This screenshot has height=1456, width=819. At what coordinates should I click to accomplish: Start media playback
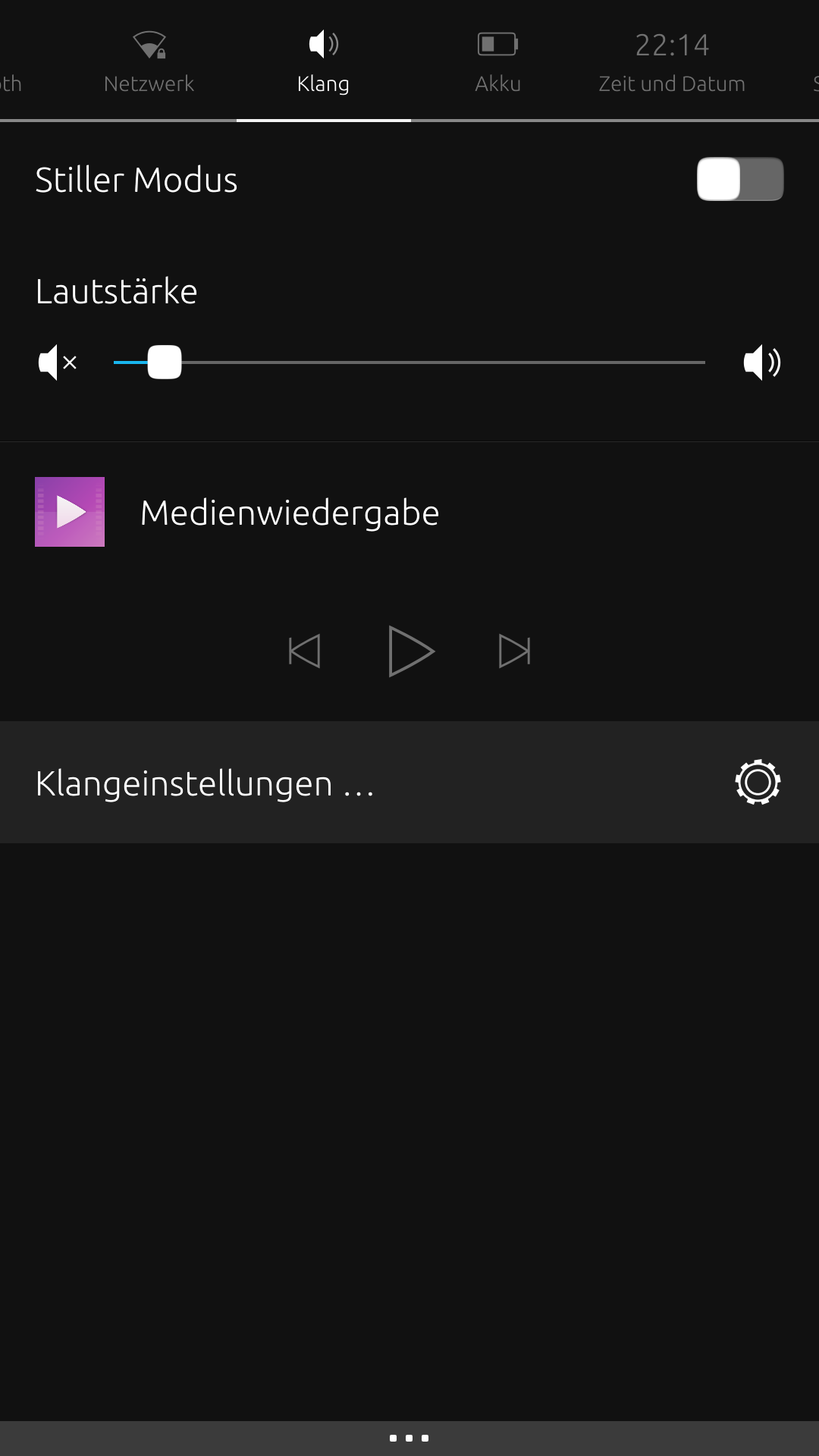[410, 651]
